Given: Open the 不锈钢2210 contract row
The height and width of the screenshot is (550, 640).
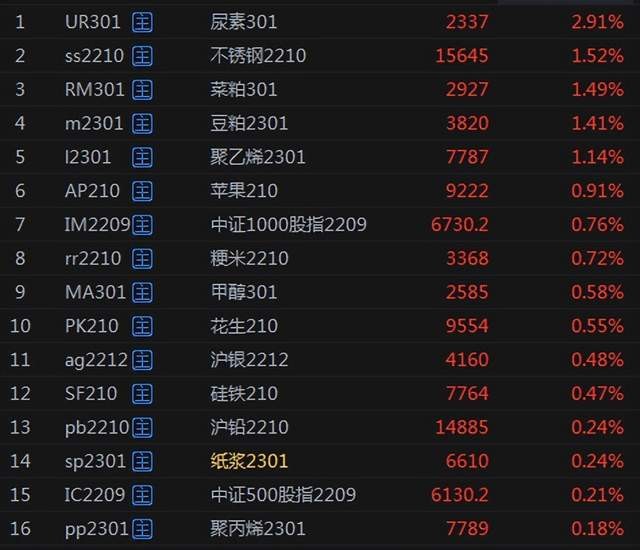Looking at the screenshot, I should point(320,55).
